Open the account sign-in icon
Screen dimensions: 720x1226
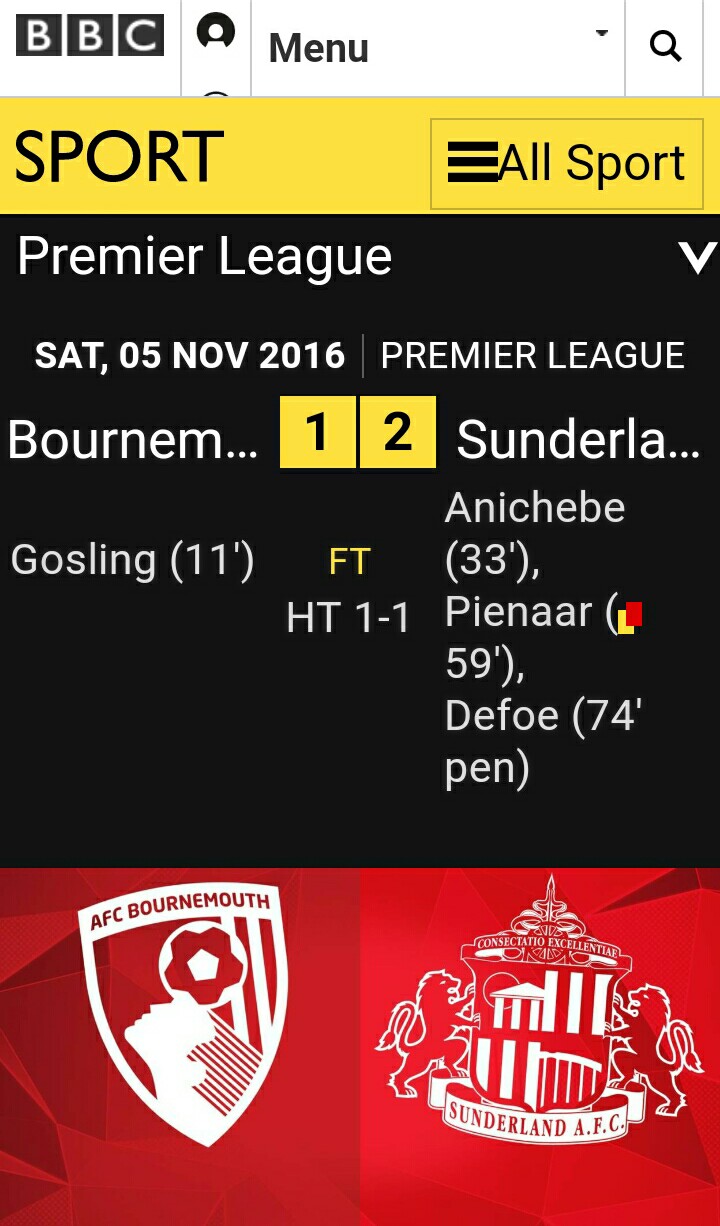click(215, 32)
